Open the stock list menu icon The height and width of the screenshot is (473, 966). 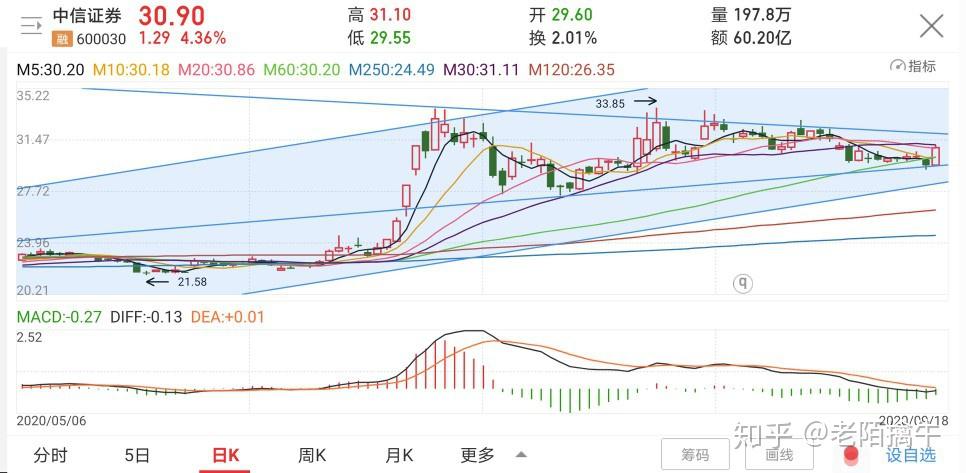pos(31,27)
